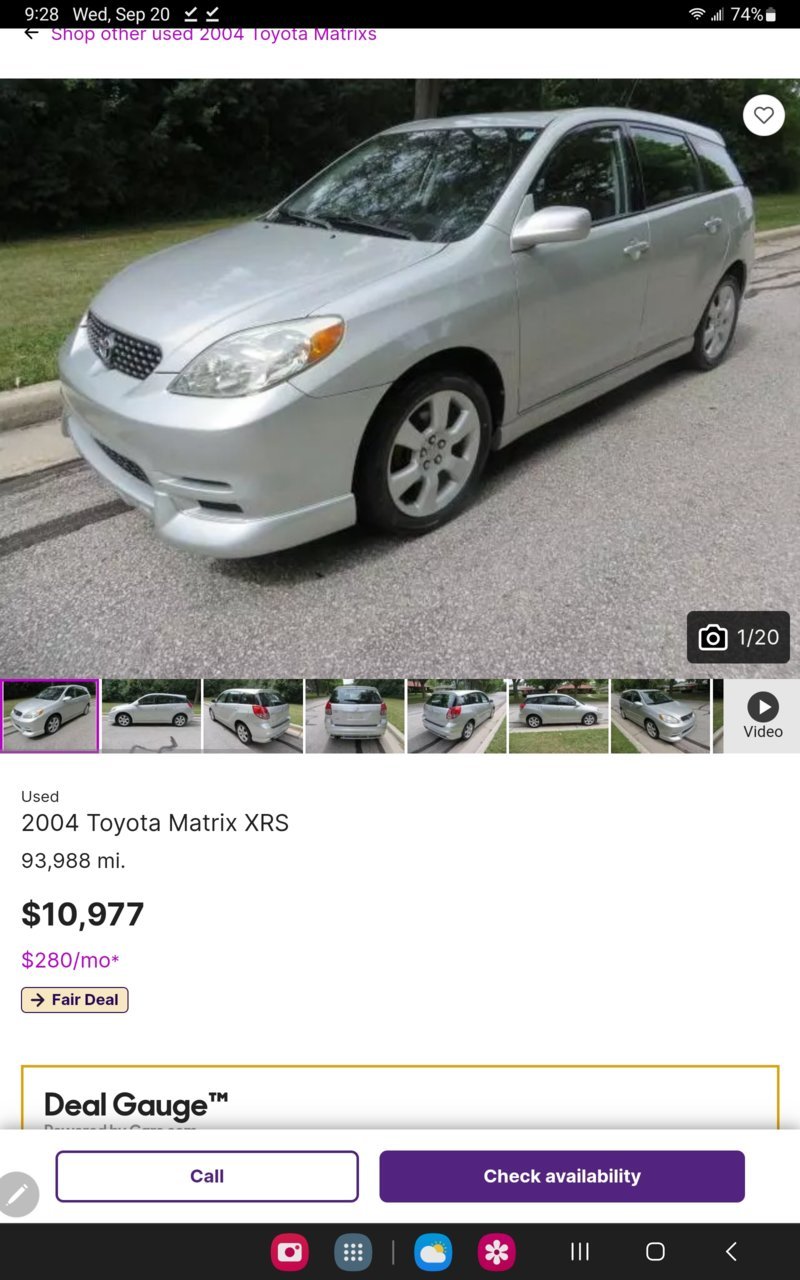
Task: View the $280/mo payment estimate details
Action: click(x=70, y=960)
